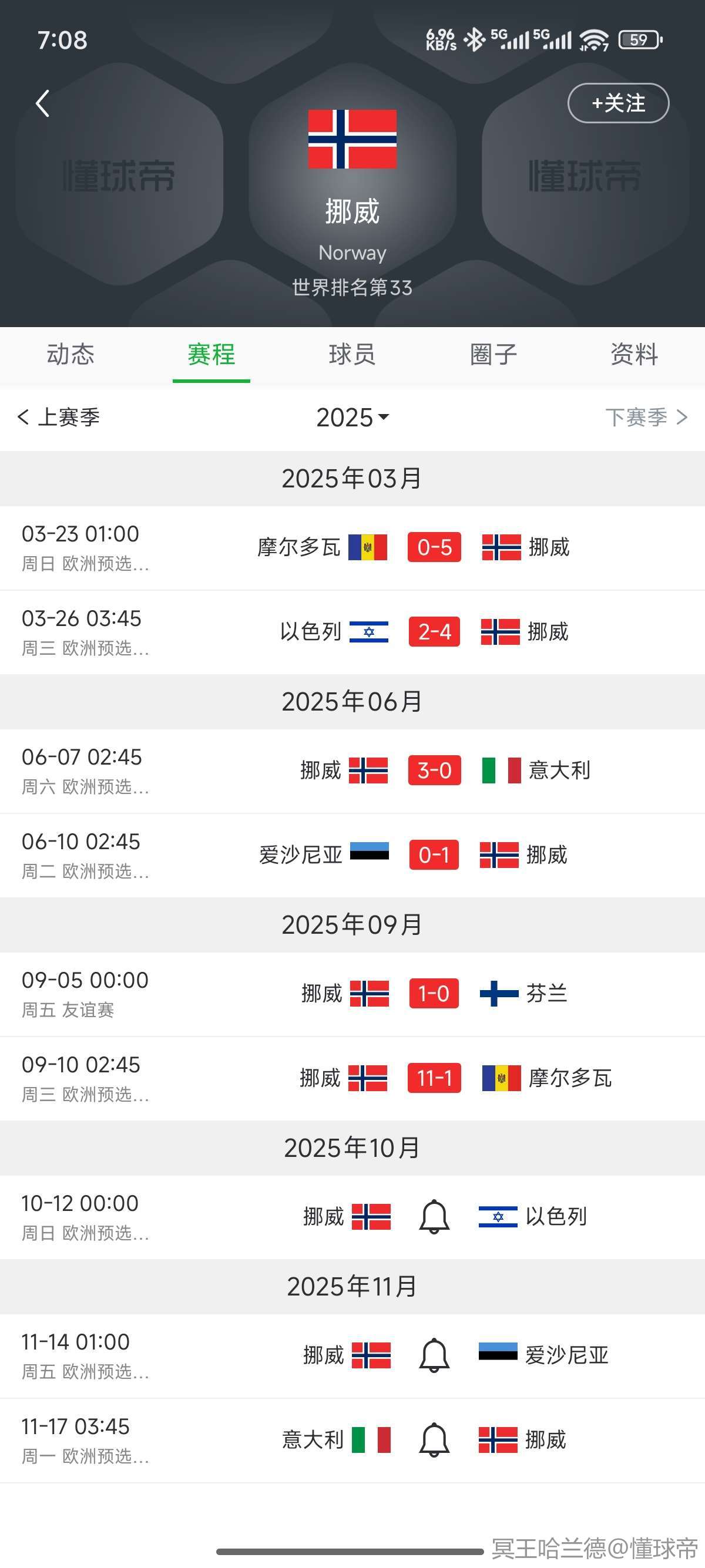Expand the 2025 season dropdown
705x1568 pixels.
pos(352,417)
